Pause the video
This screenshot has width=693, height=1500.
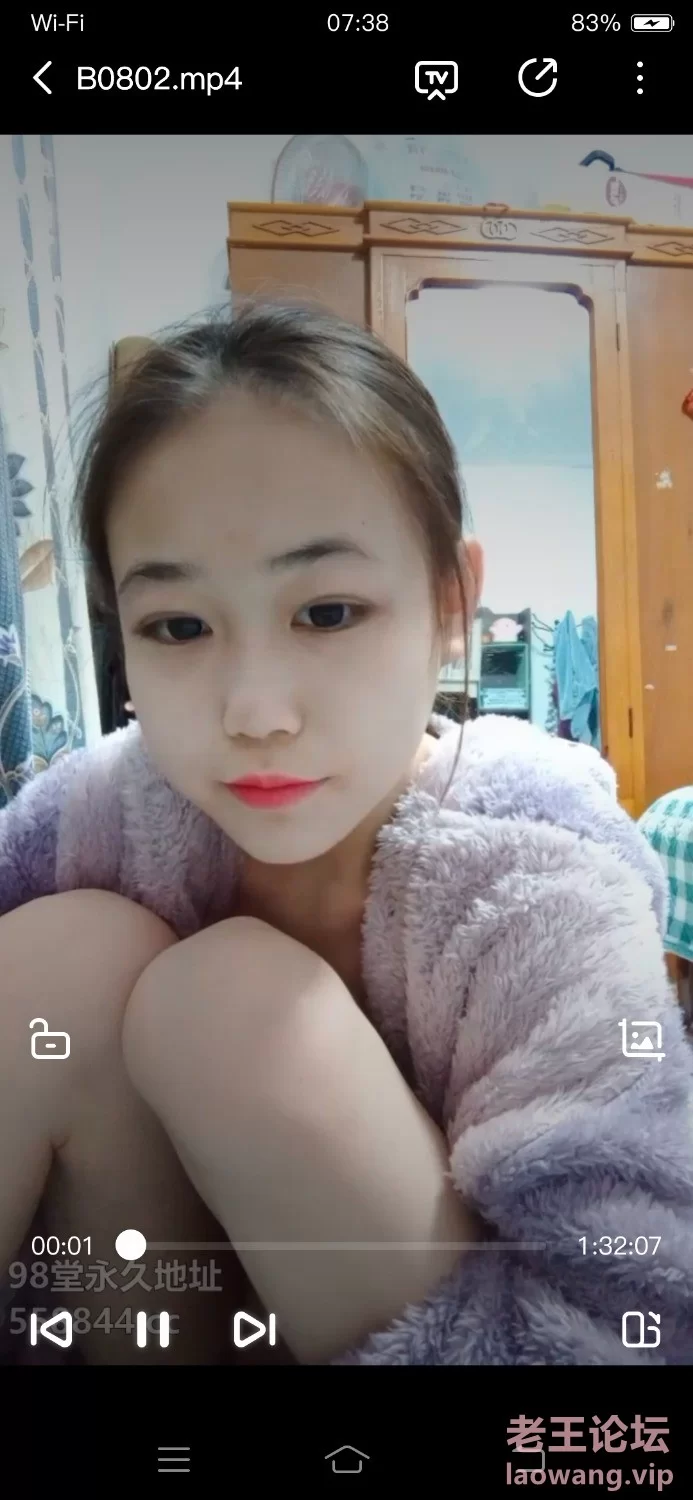coord(152,1329)
